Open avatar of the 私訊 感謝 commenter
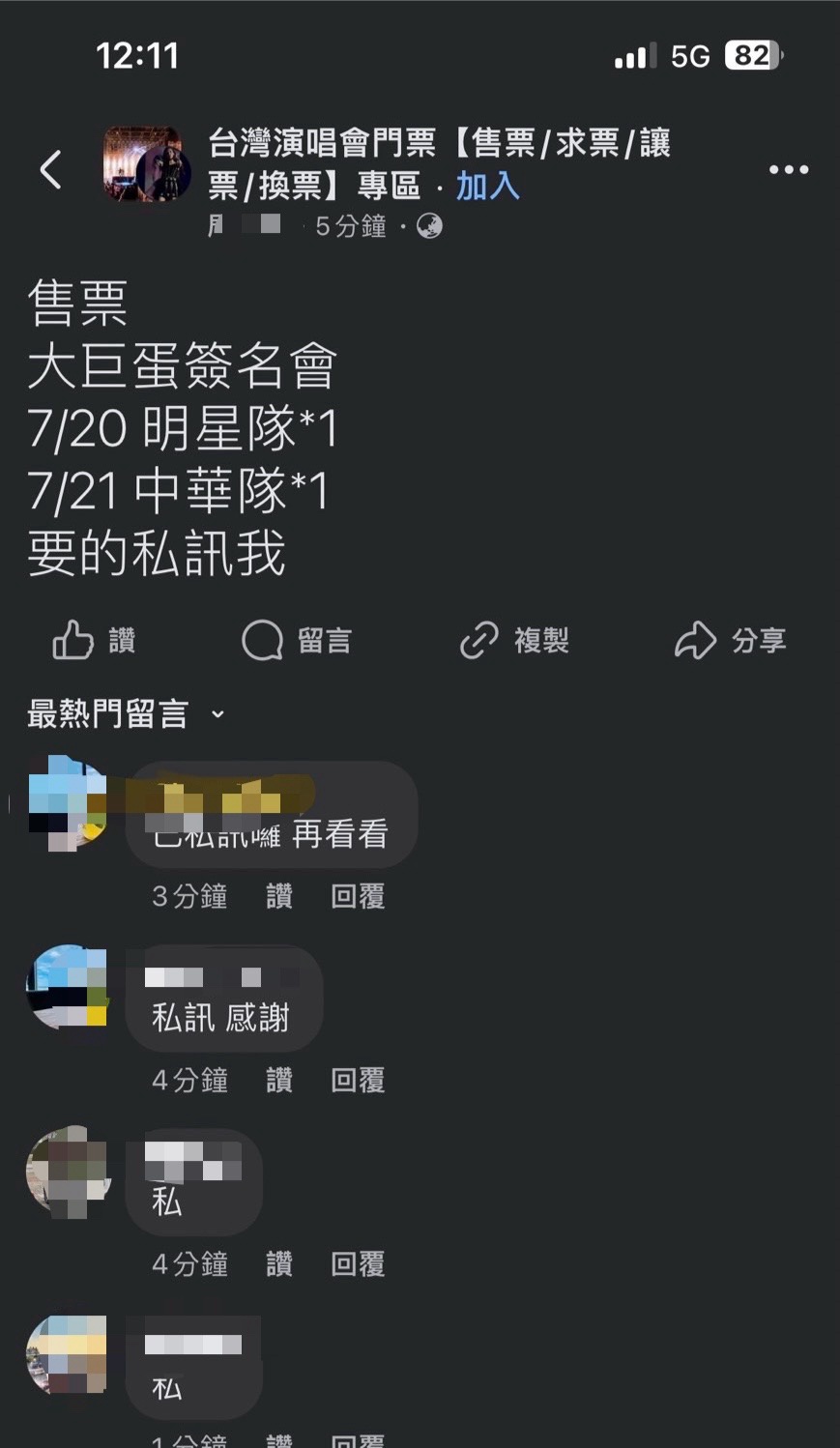840x1448 pixels. [67, 986]
